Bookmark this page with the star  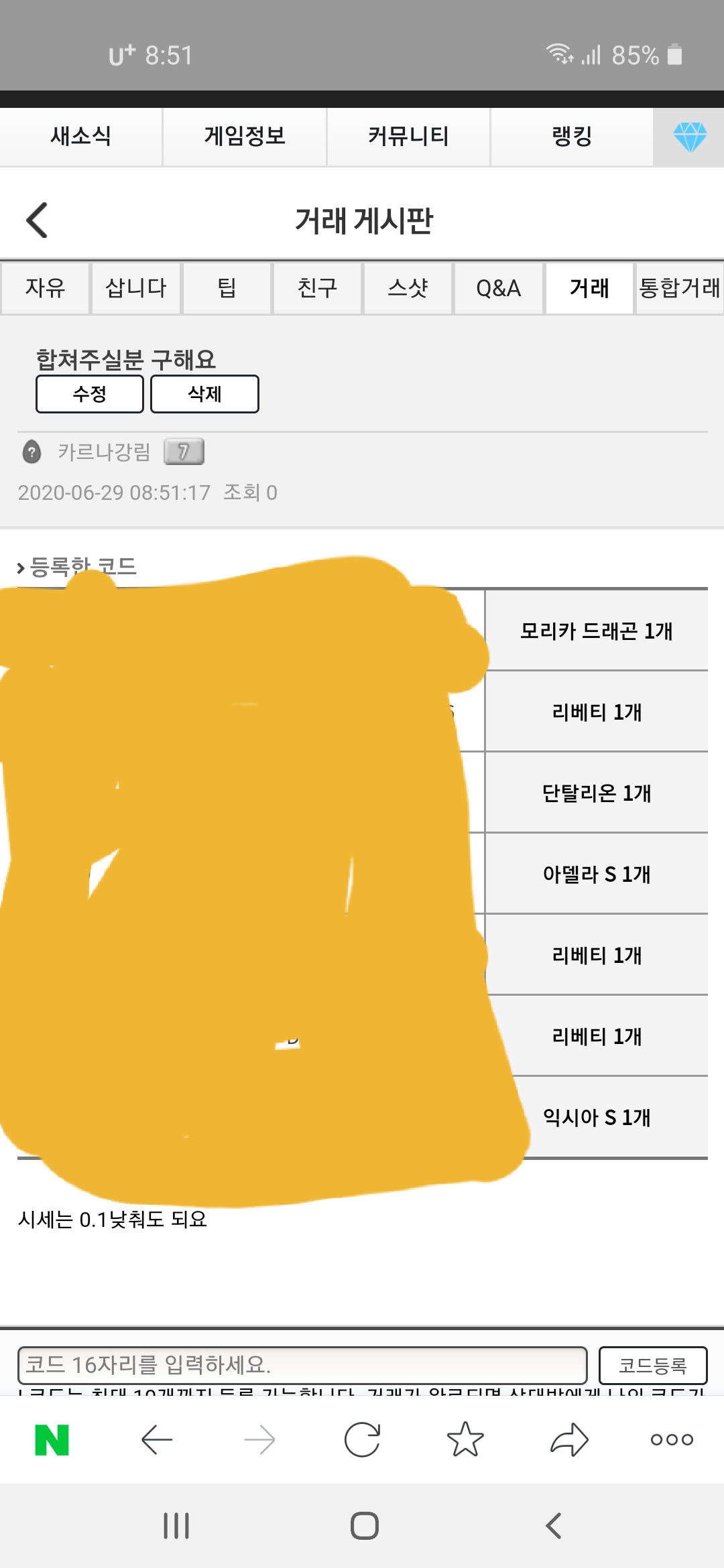pyautogui.click(x=465, y=1439)
